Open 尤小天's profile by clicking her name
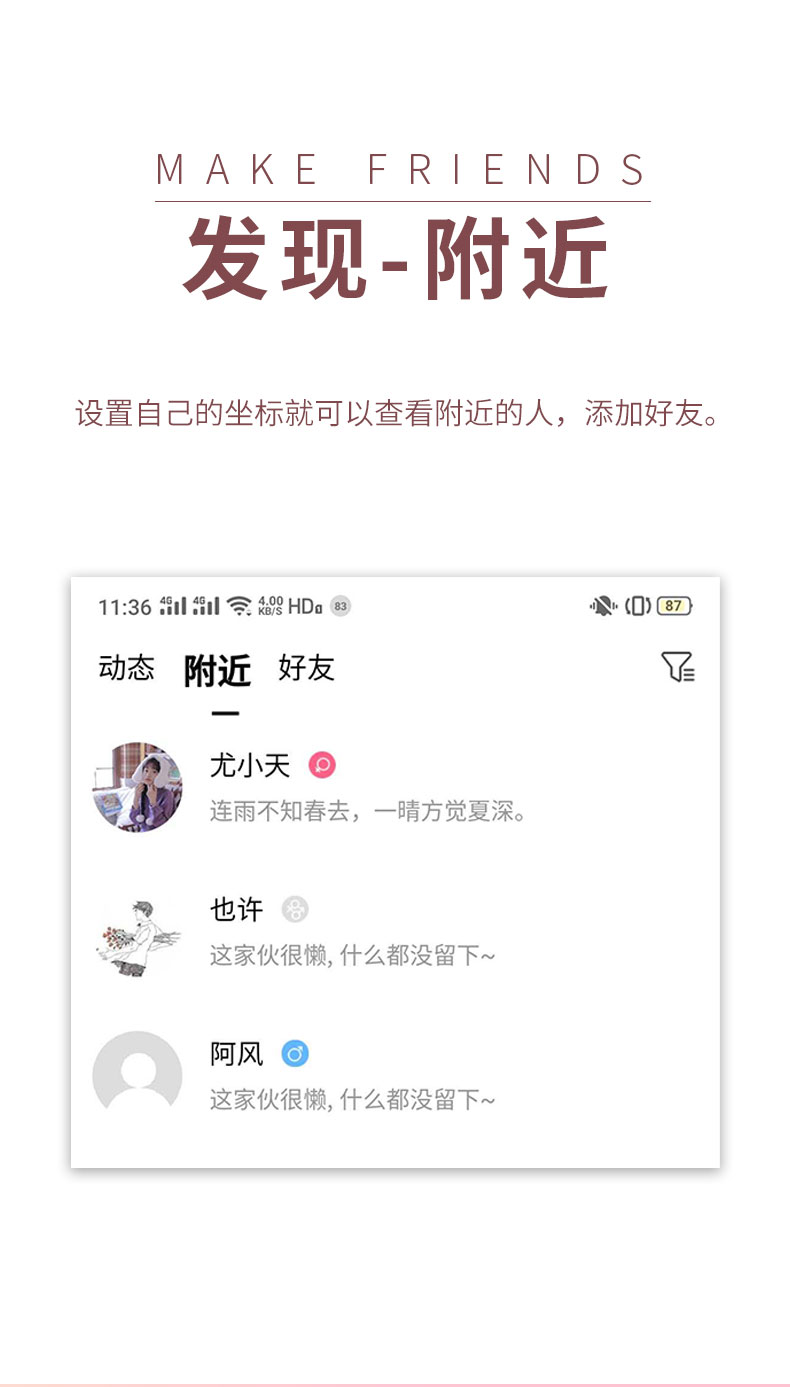This screenshot has width=790, height=1387. pos(249,764)
